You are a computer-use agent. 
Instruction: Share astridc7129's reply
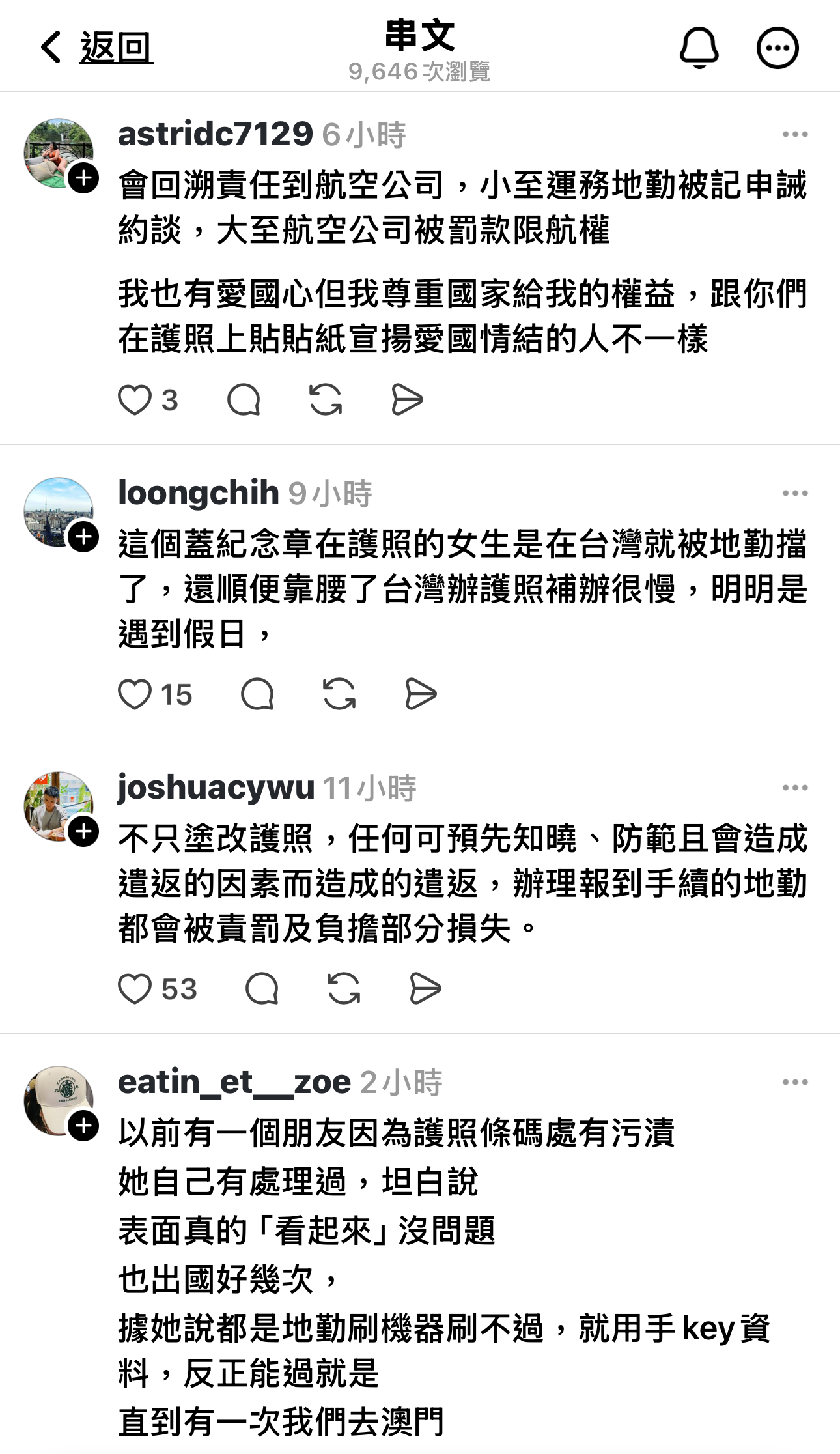[x=407, y=400]
